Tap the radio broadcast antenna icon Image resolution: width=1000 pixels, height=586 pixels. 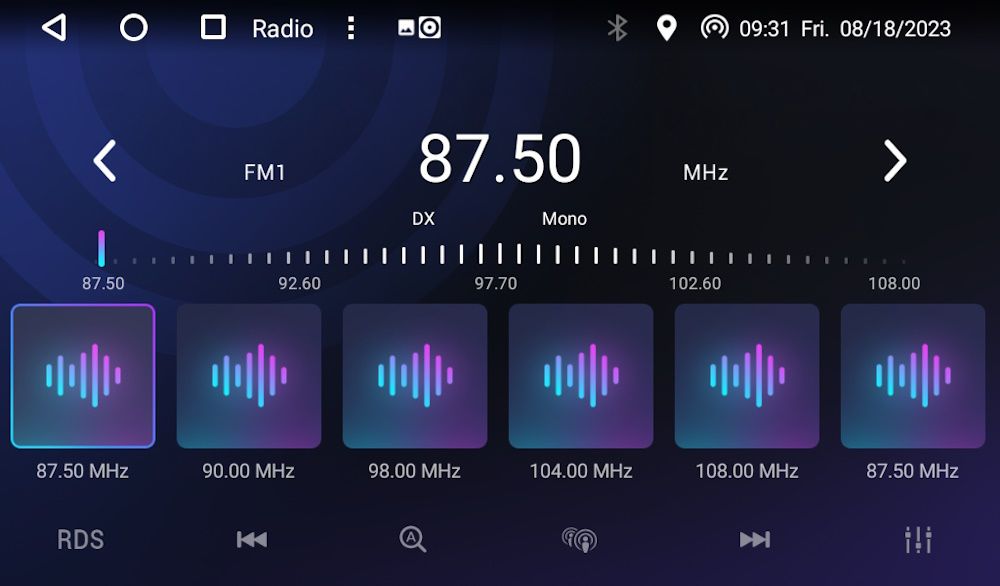[579, 540]
